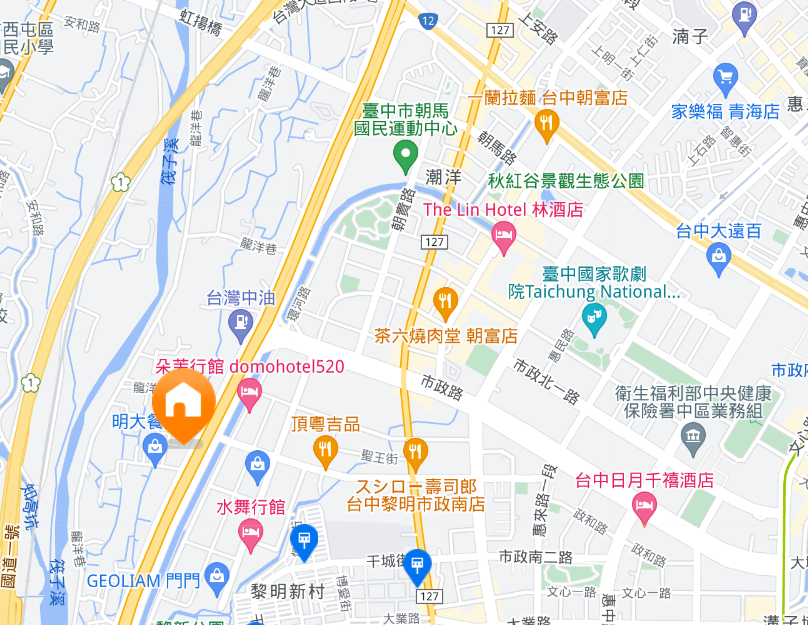Screen dimensions: 808x625
Task: Open The Lin Hotel 林酒店 marker
Action: [x=504, y=238]
